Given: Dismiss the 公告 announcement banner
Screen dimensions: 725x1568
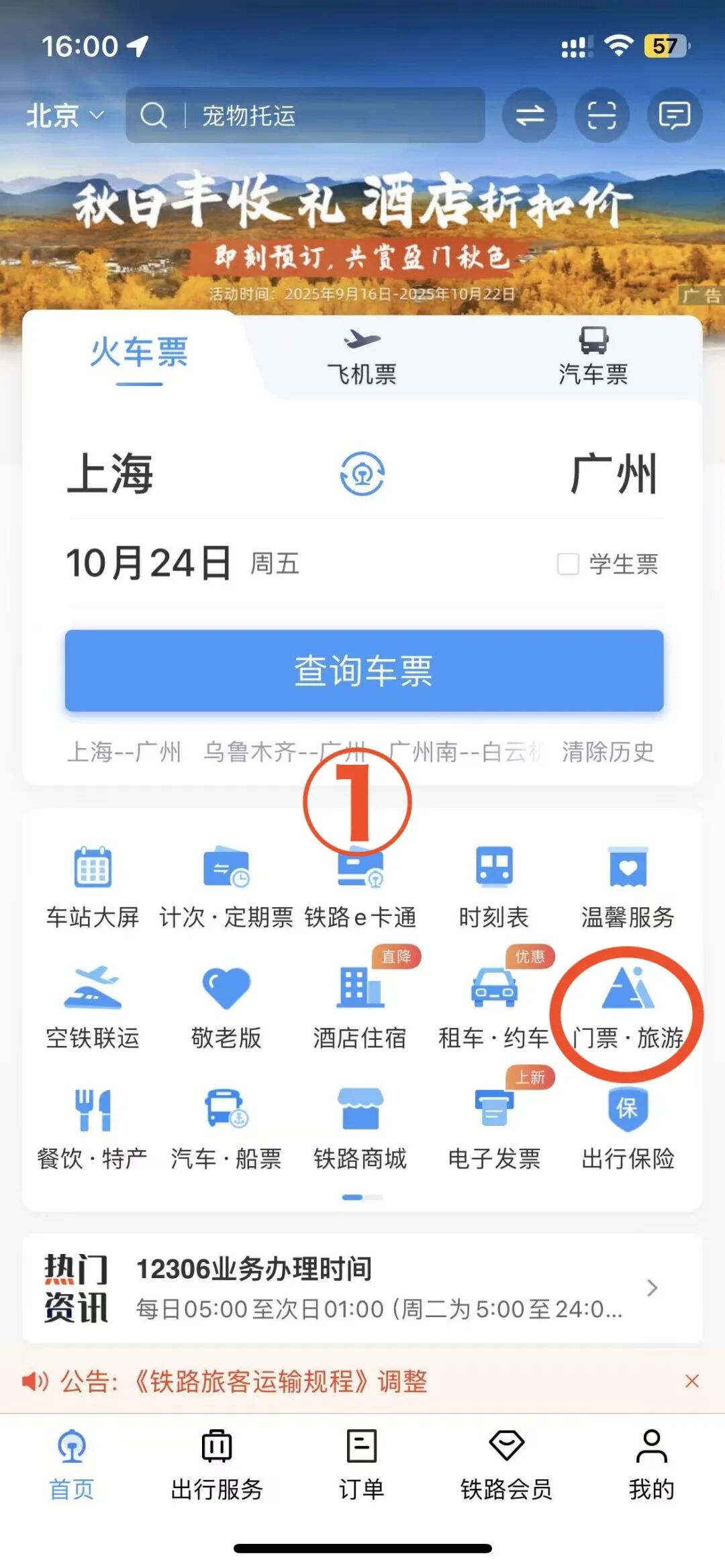Looking at the screenshot, I should tap(691, 1381).
